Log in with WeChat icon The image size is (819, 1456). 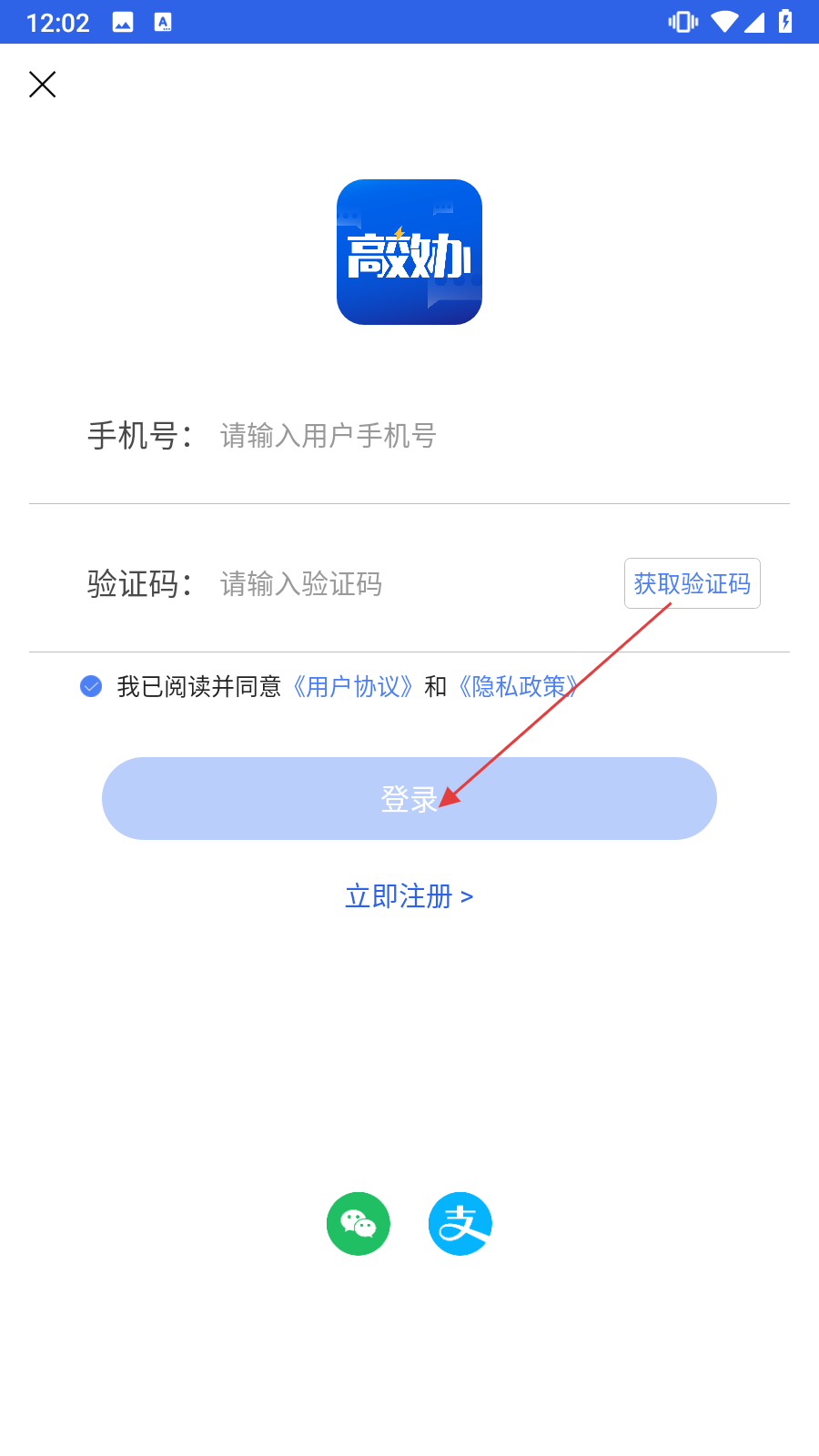(359, 1224)
